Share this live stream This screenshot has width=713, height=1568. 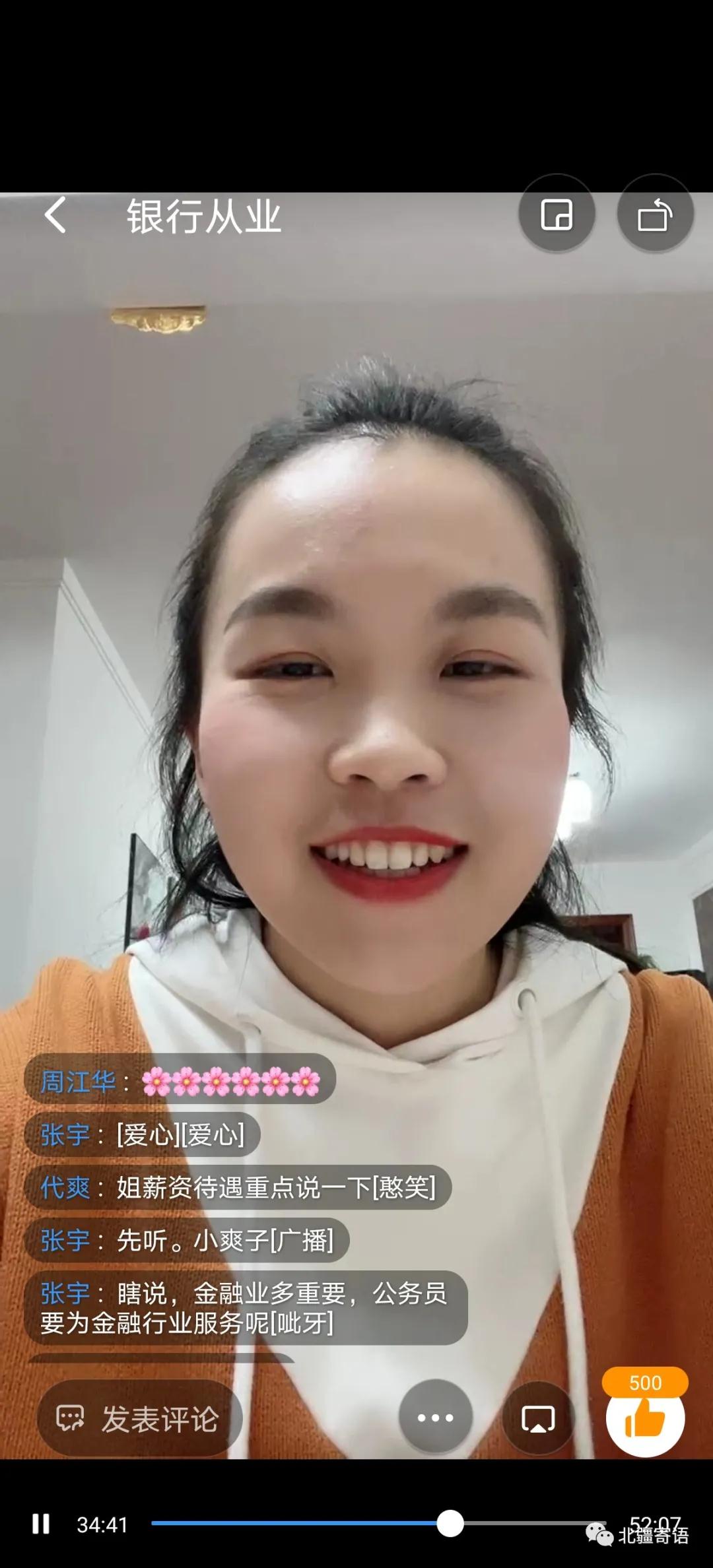click(654, 215)
